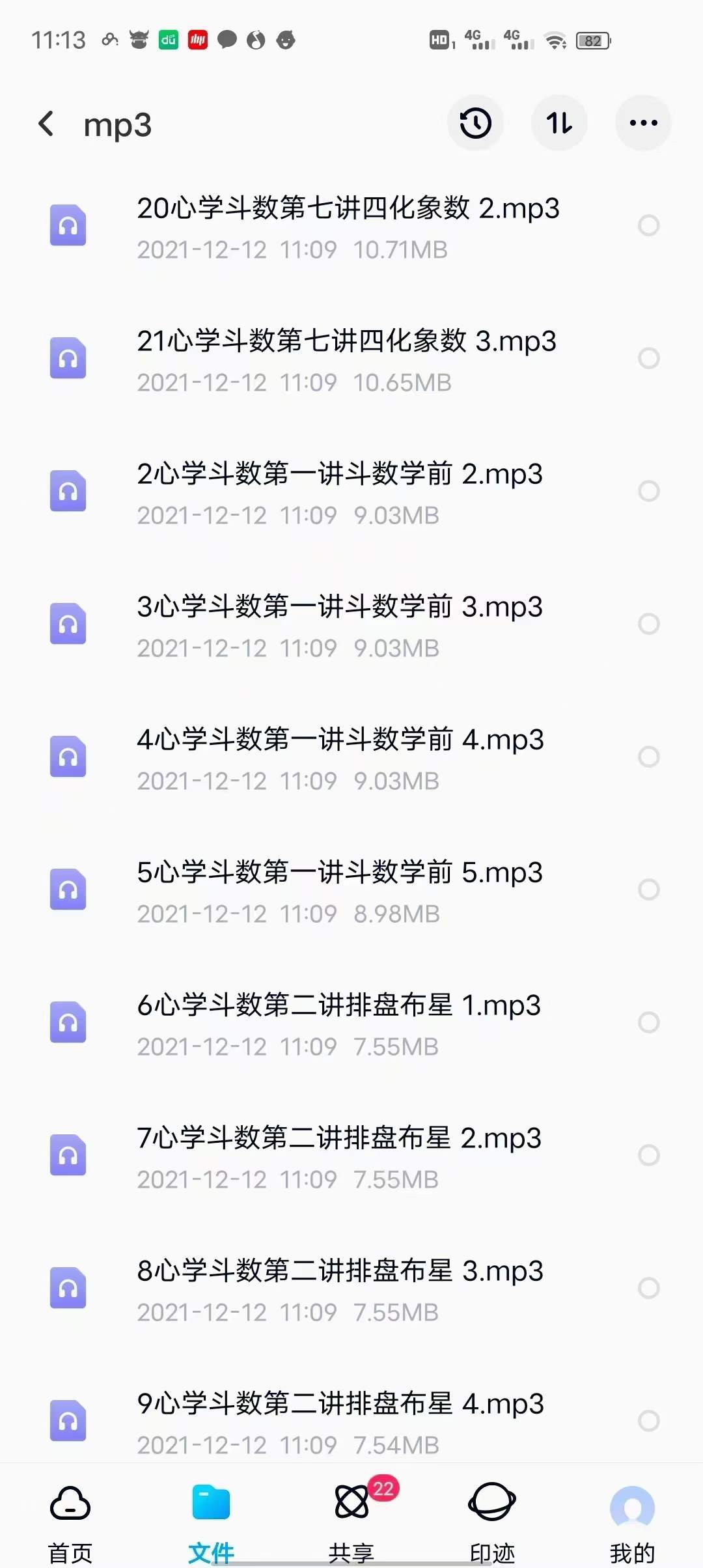Click the audio icon beside 2心学斗数第一讲斗数学前 2.mp3
Screen dimensions: 703x1568
[67, 491]
